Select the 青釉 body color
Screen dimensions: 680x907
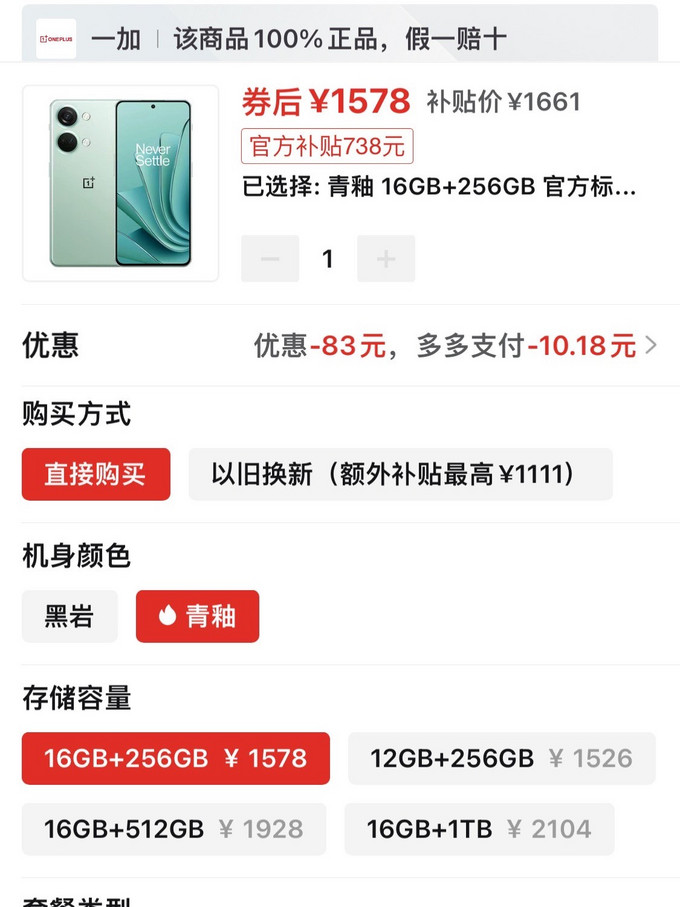(x=197, y=616)
